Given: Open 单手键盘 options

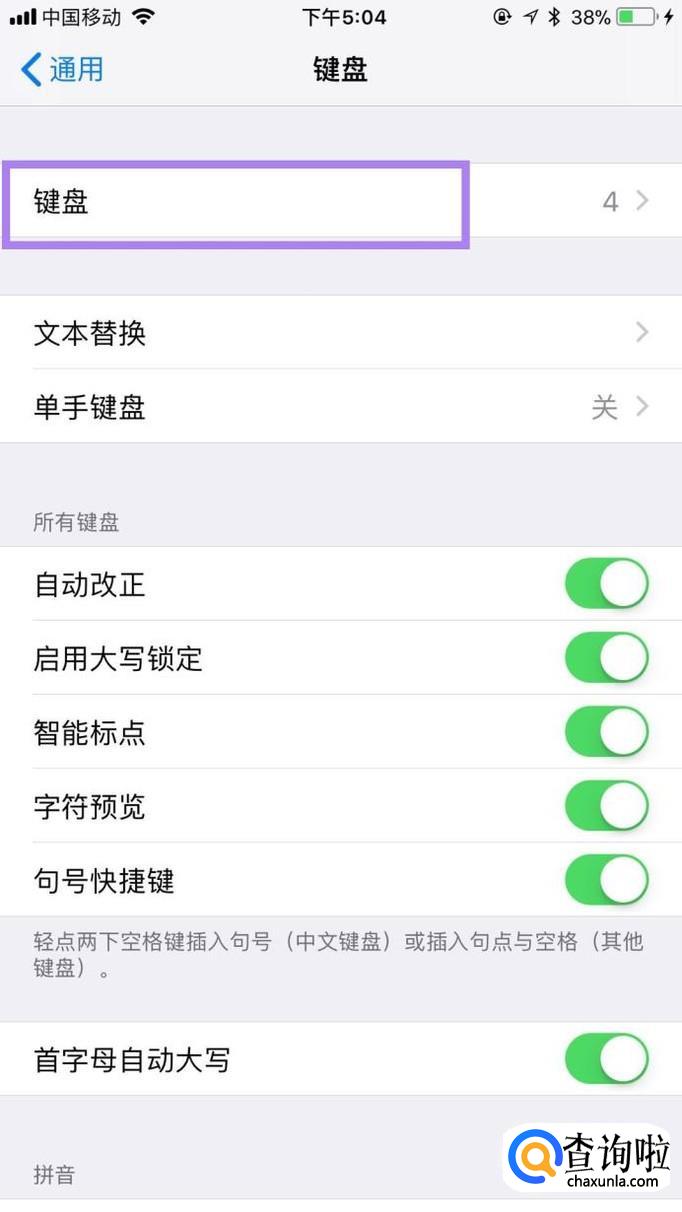Looking at the screenshot, I should (x=340, y=408).
